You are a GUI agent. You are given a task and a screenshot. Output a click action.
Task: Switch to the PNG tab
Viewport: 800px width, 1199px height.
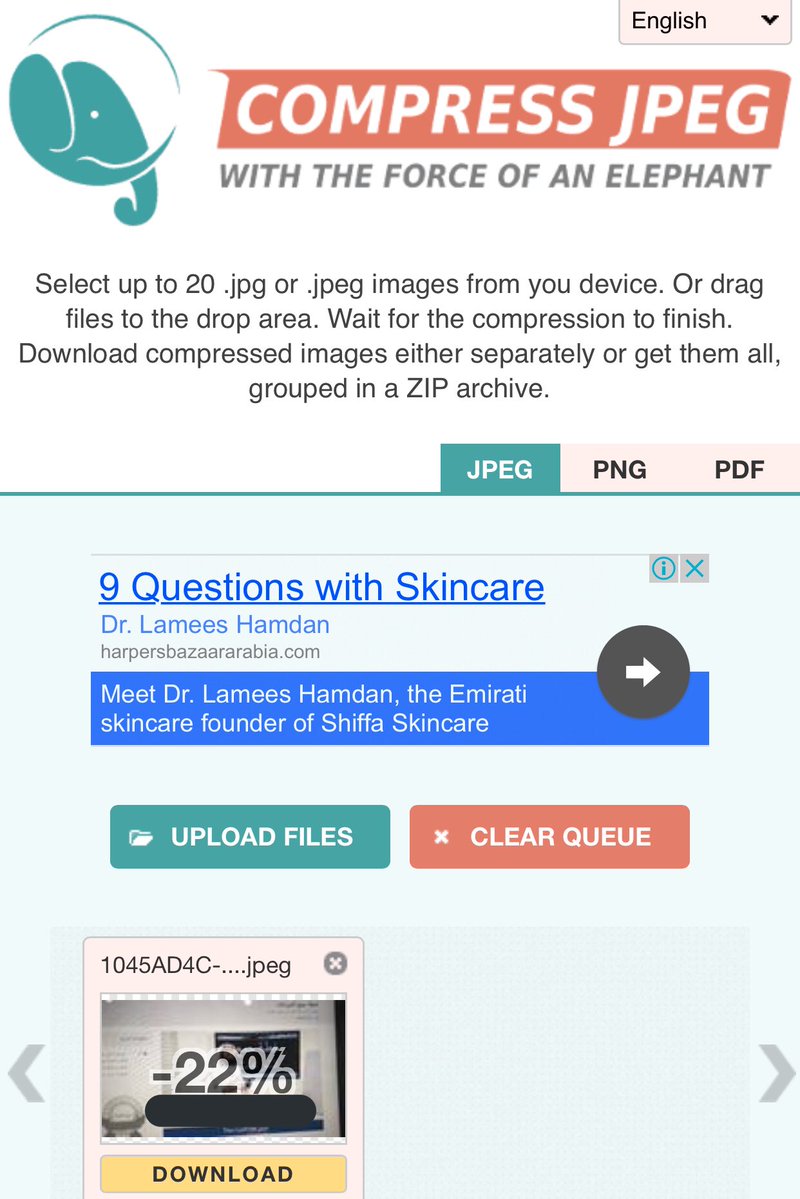coord(619,469)
